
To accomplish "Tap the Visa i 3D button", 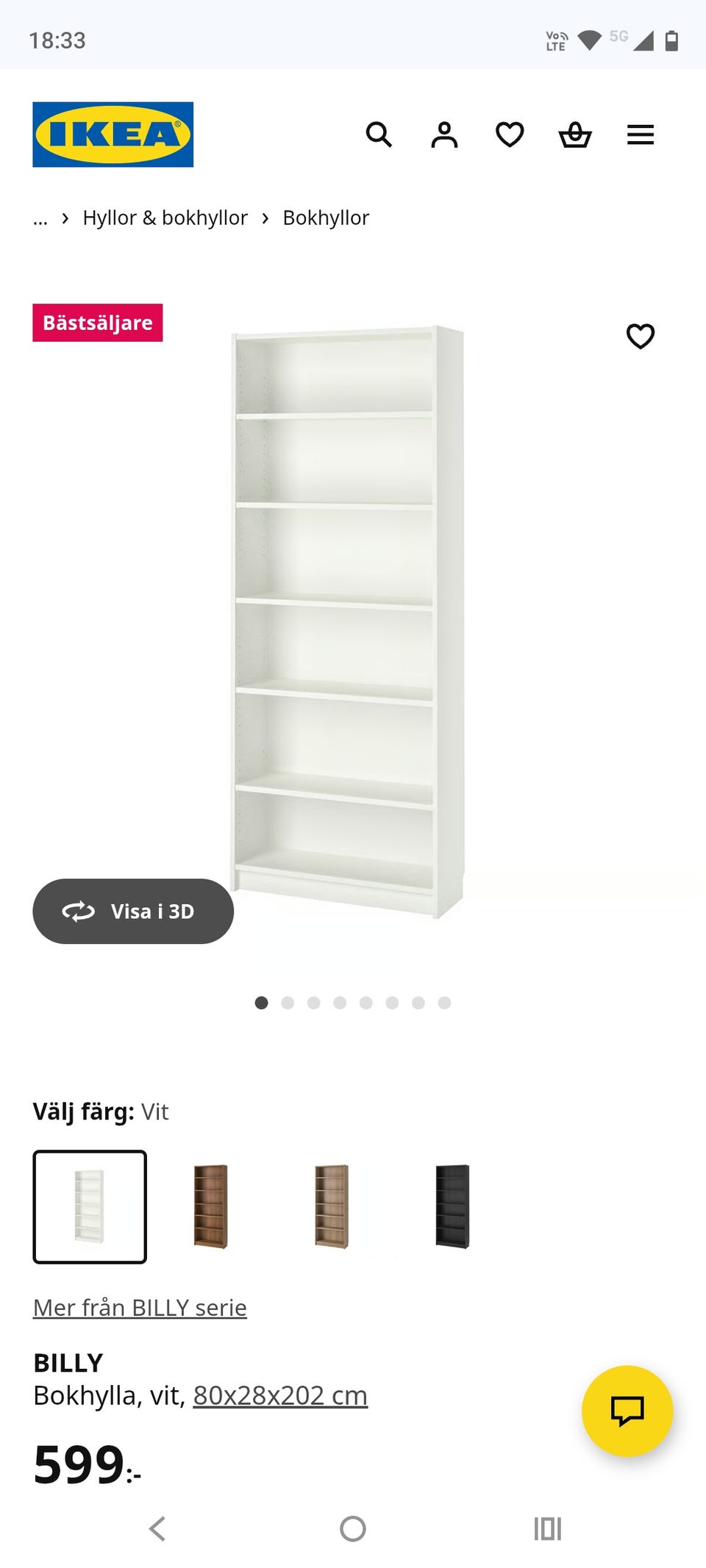I will point(132,912).
